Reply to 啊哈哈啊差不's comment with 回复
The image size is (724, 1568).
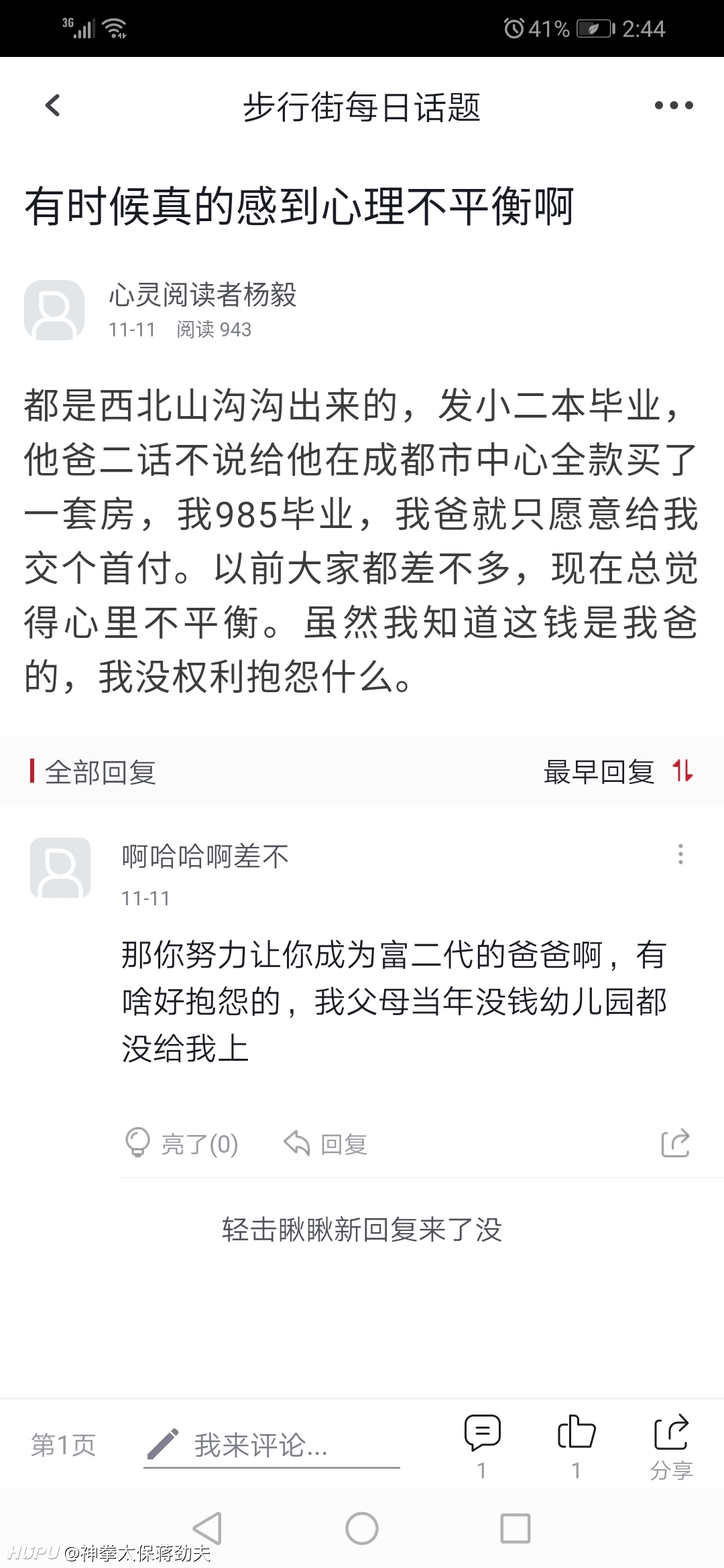[325, 1143]
